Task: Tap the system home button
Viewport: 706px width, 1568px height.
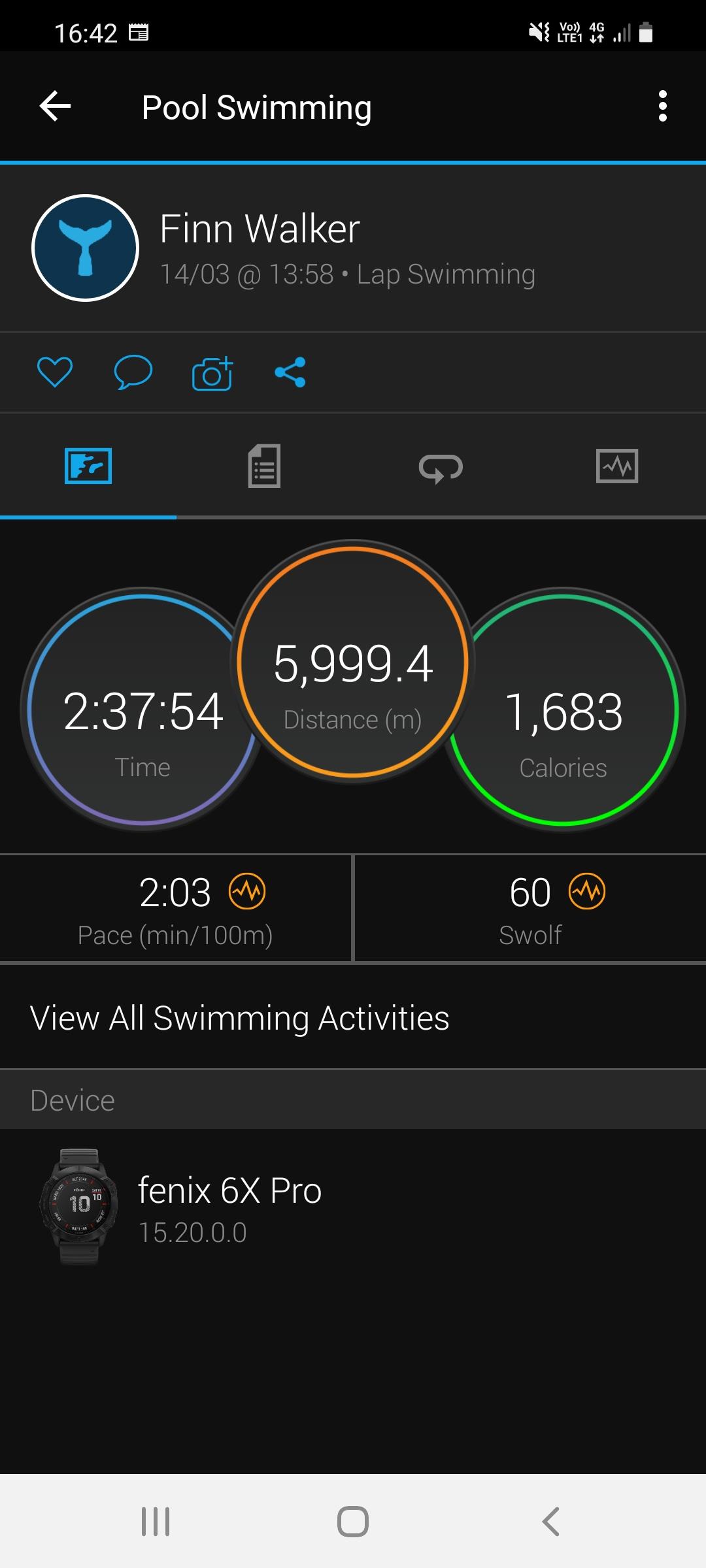Action: tap(353, 1521)
